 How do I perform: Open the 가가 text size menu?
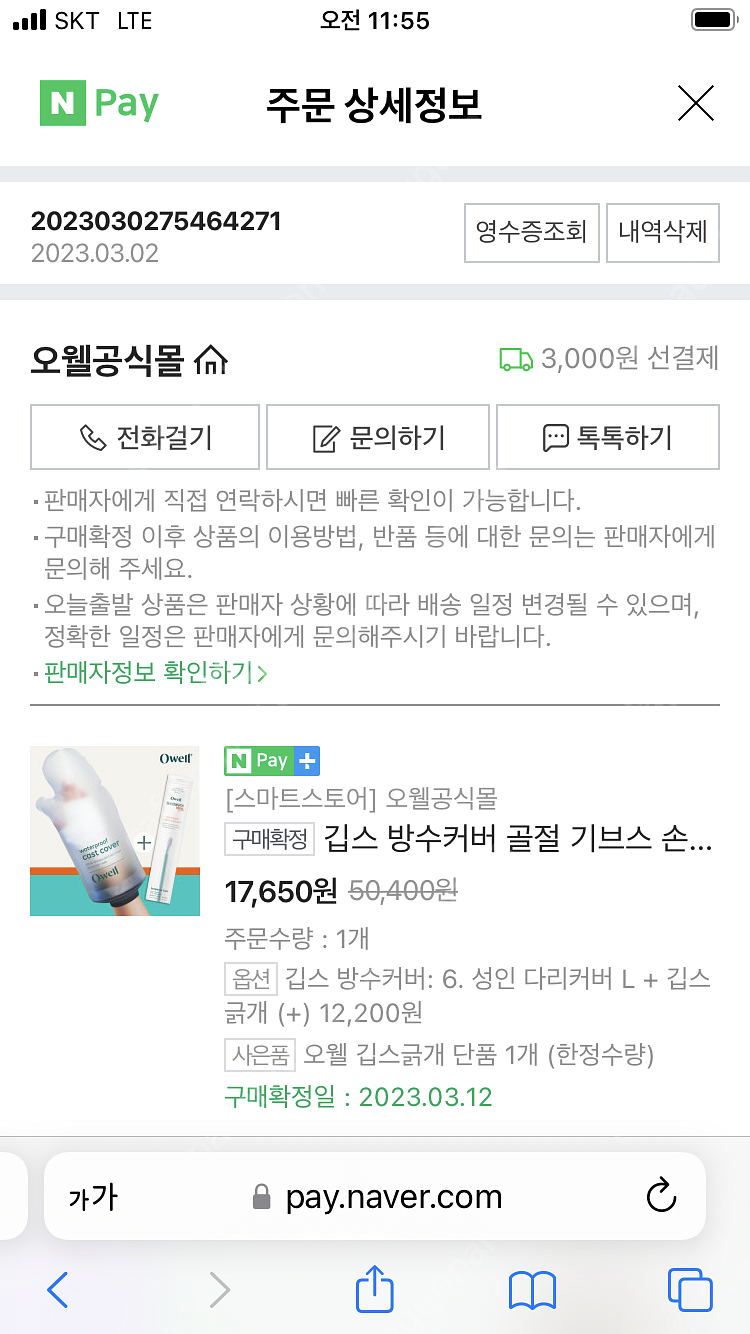[92, 1197]
